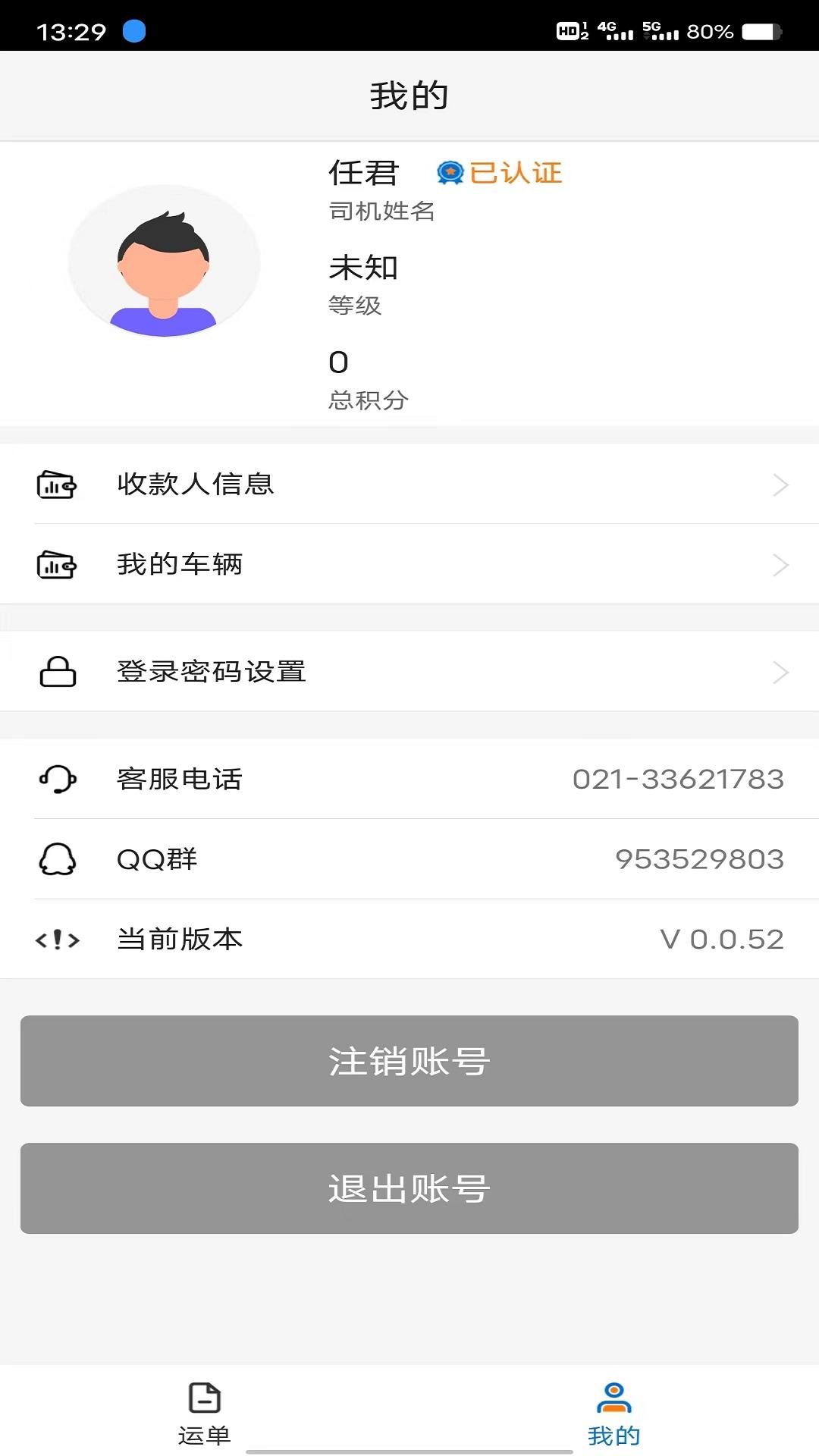This screenshot has height=1456, width=819.
Task: Call the customer service number 021-33621783
Action: tap(678, 778)
